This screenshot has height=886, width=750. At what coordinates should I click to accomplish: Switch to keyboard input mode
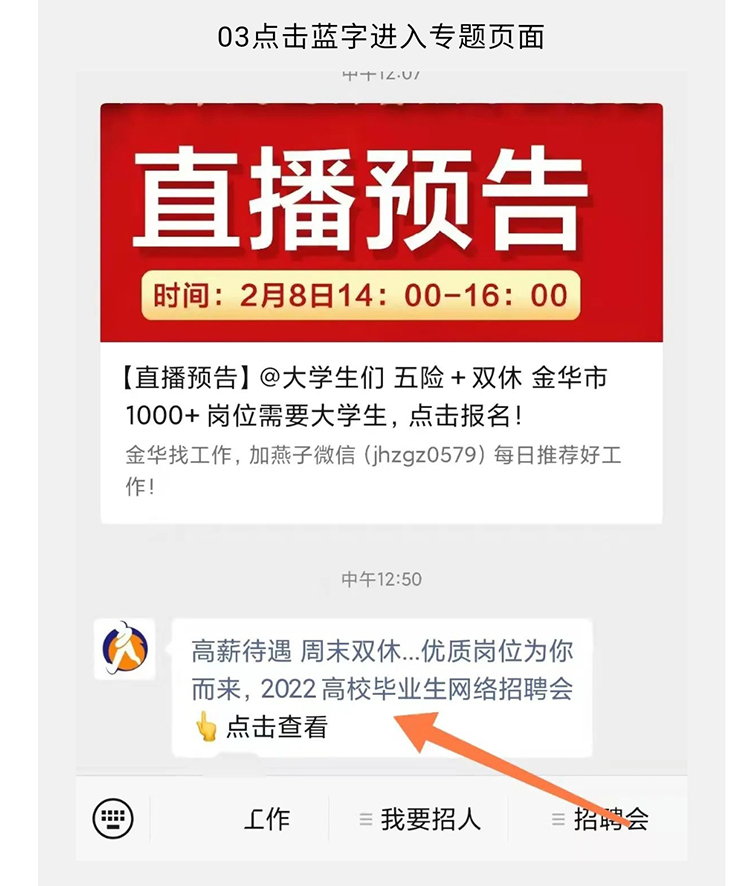pos(112,819)
